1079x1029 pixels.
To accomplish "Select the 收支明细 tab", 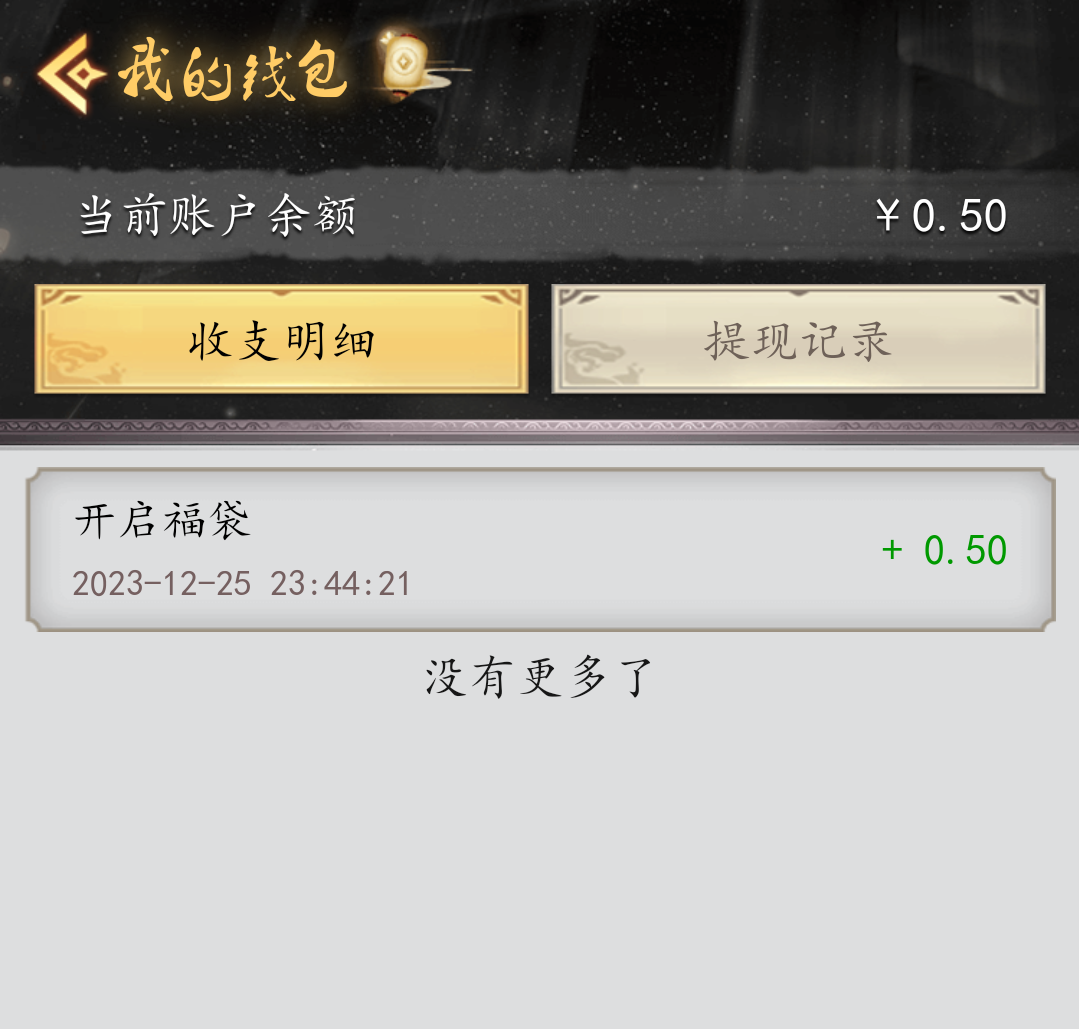I will tap(281, 340).
